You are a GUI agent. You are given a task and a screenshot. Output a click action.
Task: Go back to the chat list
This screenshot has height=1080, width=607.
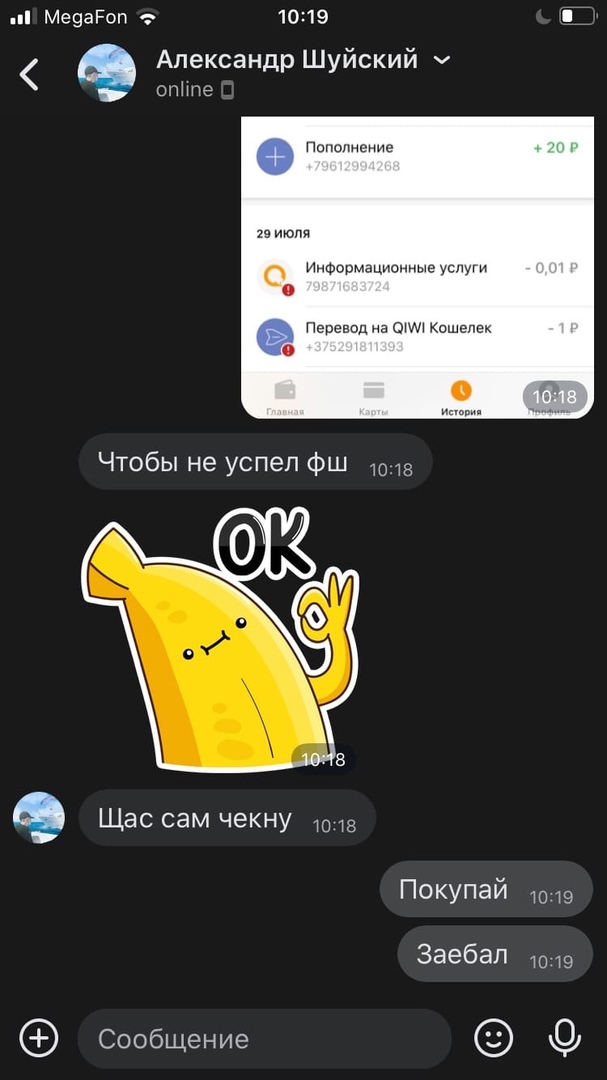30,74
